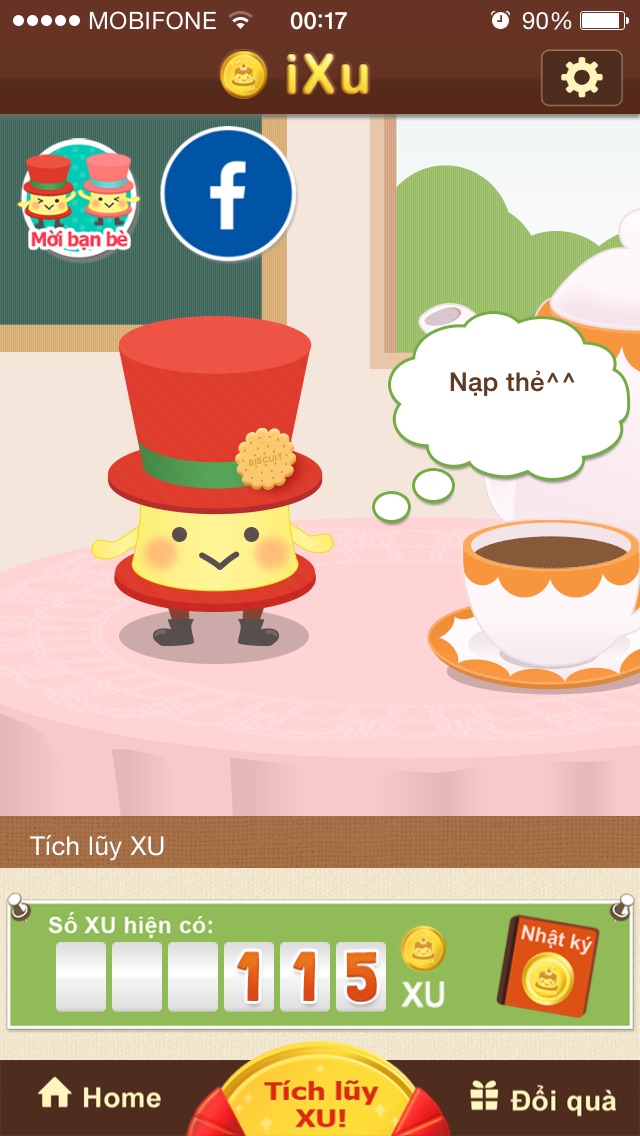The width and height of the screenshot is (640, 1136).
Task: Go to the Home tab
Action: (x=99, y=1097)
